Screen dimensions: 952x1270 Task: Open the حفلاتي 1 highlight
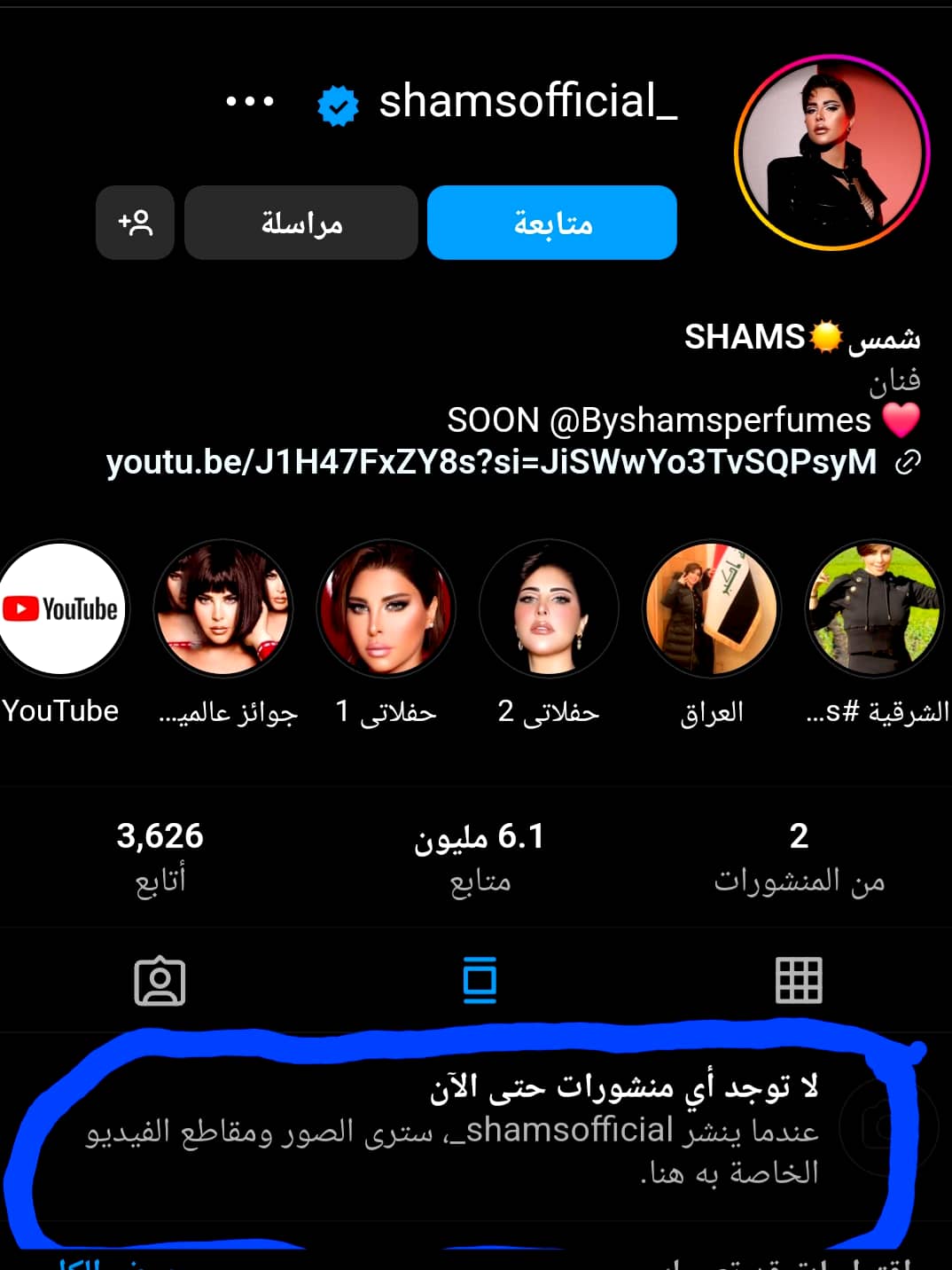coord(386,609)
